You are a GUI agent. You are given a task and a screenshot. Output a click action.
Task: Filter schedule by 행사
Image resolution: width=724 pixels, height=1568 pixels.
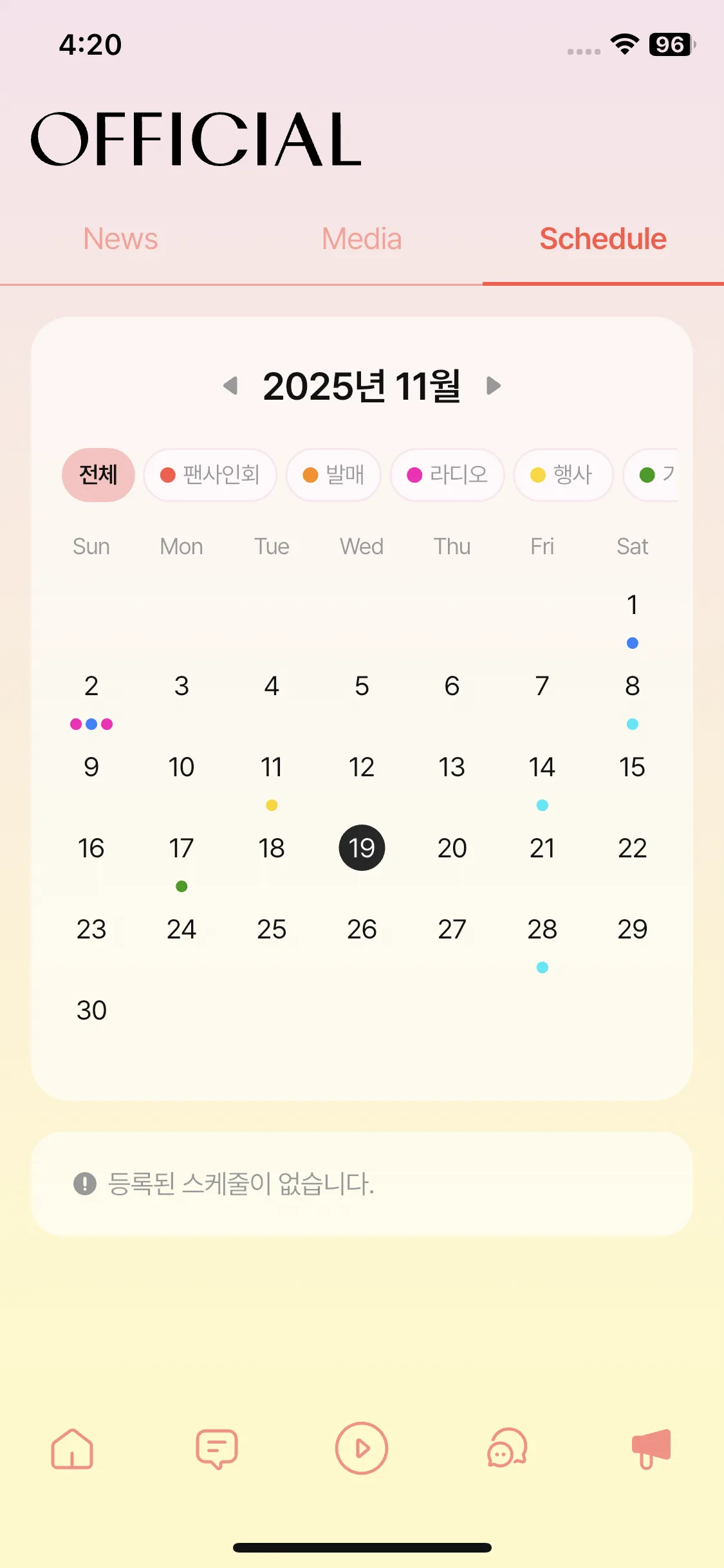click(x=562, y=475)
